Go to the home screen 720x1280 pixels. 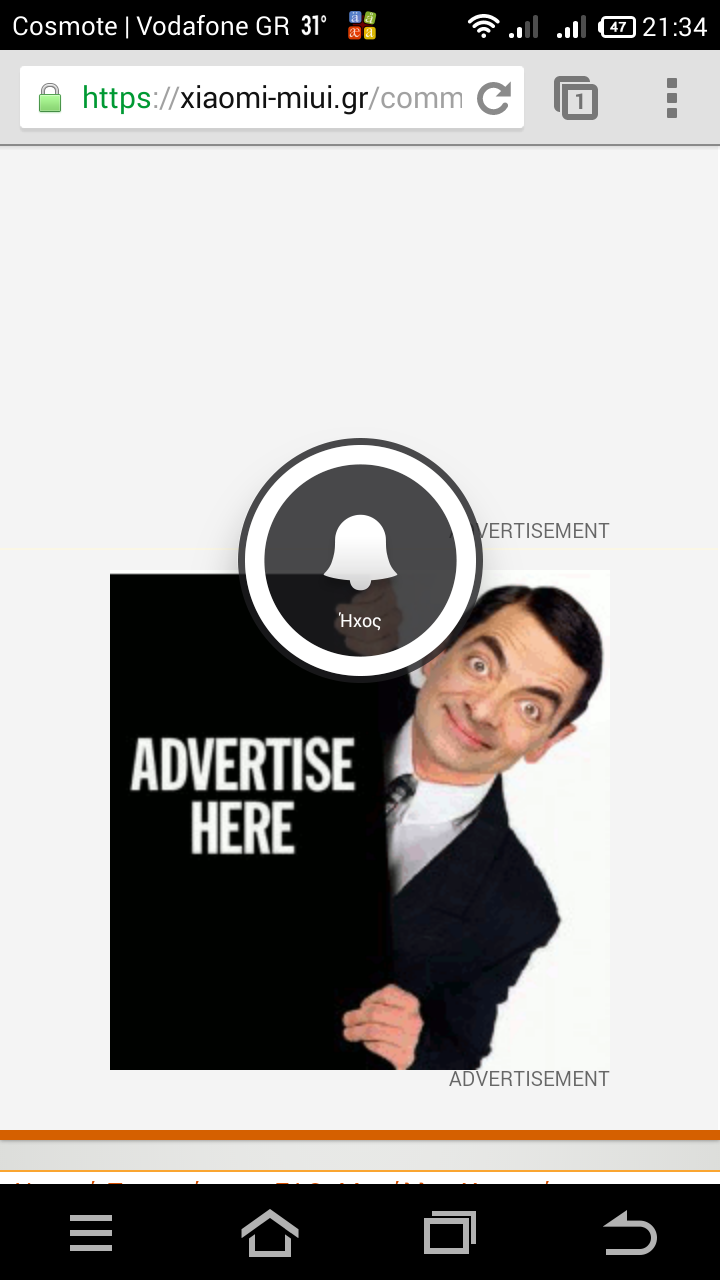[270, 1232]
